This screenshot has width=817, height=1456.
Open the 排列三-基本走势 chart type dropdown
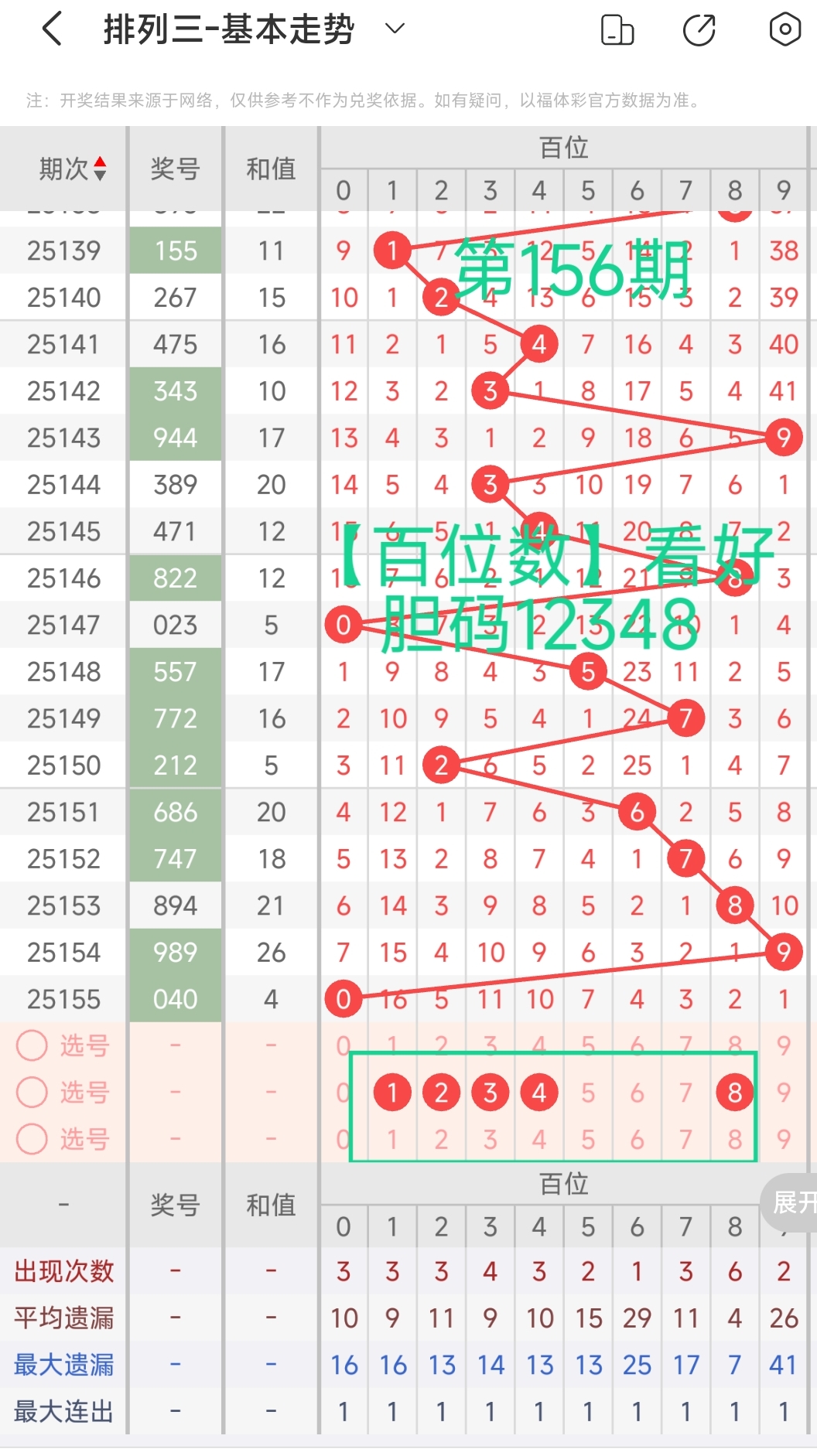tap(395, 29)
